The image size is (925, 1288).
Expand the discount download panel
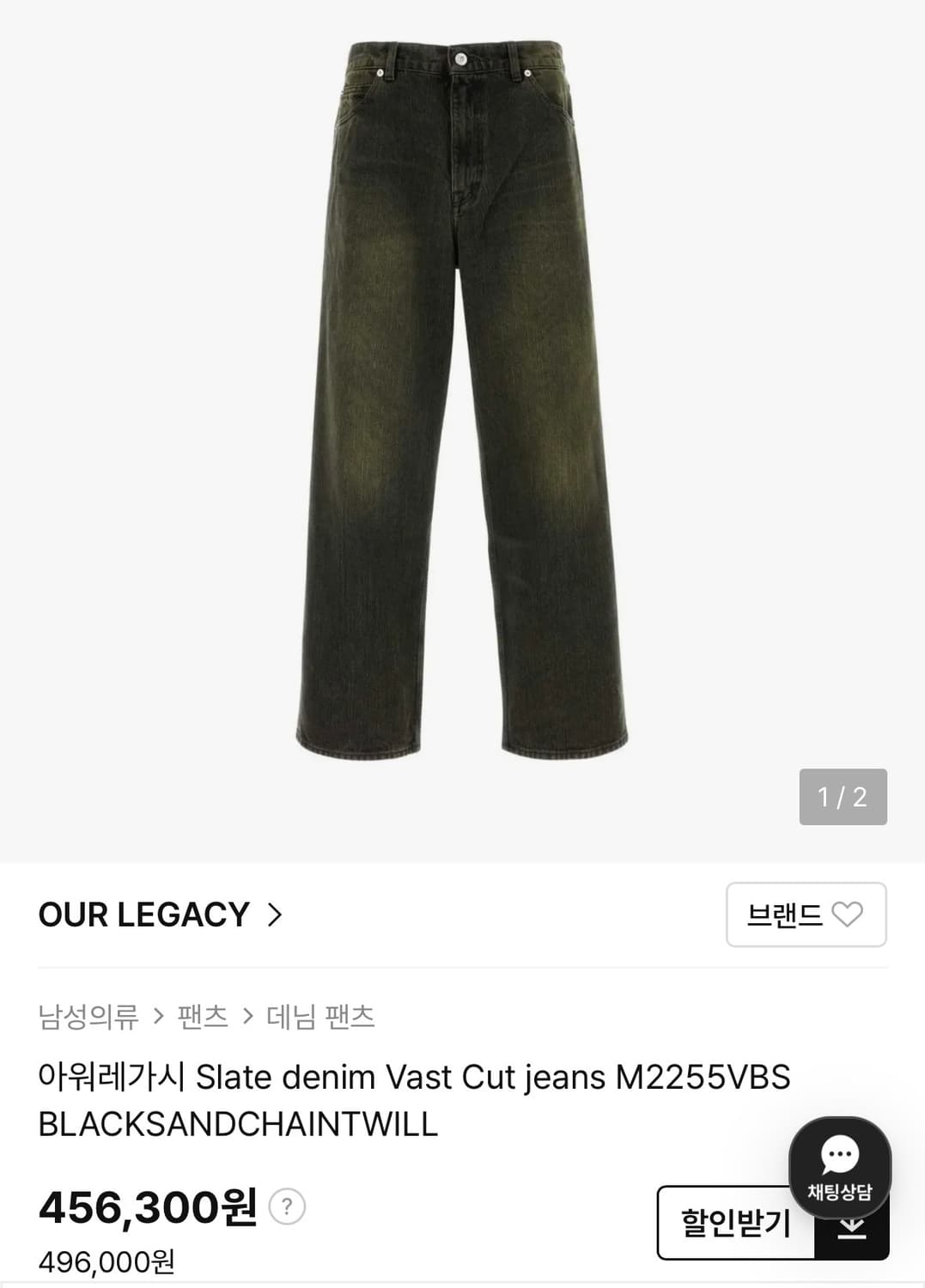pyautogui.click(x=735, y=1222)
